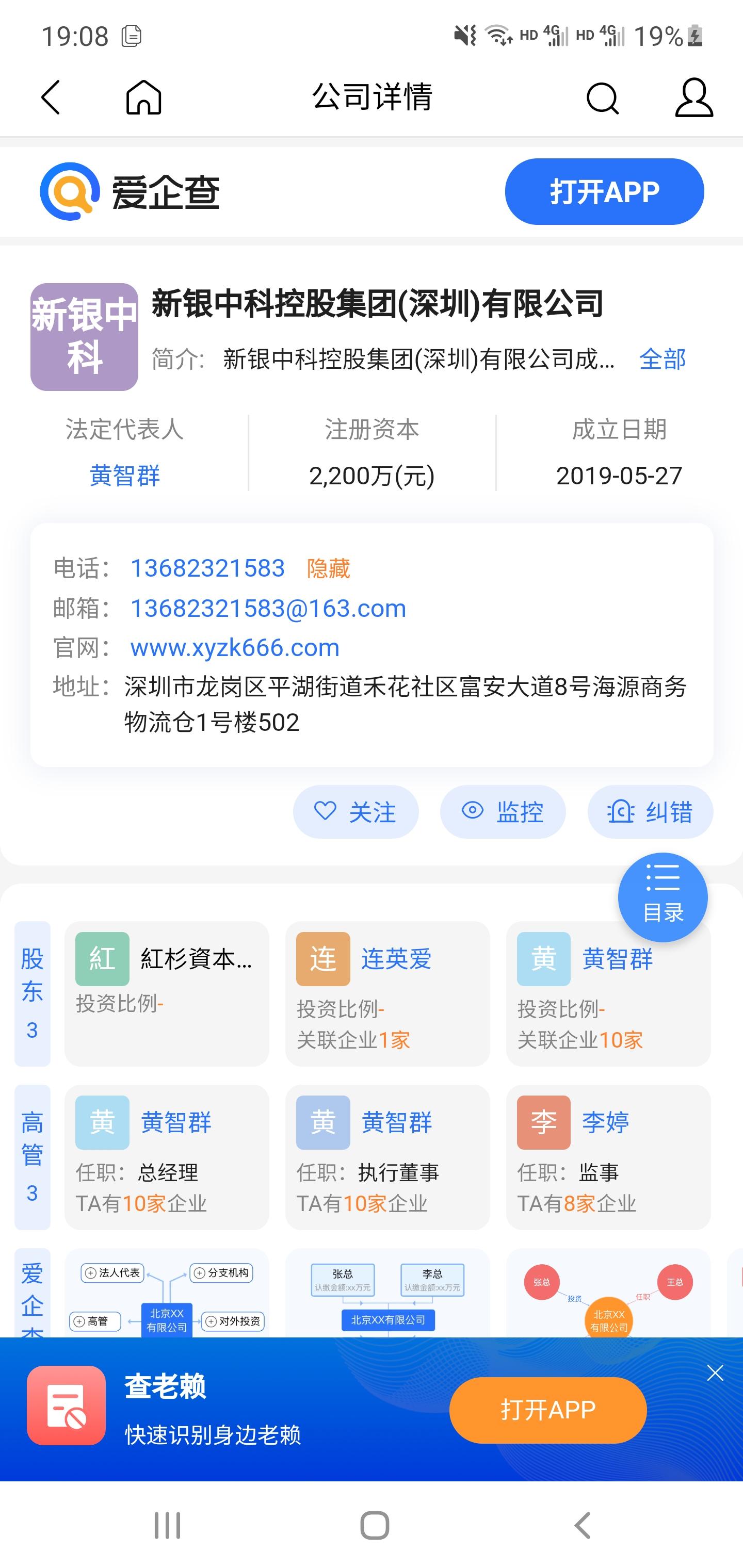Call the phone number 13682321583
This screenshot has width=743, height=1568.
[207, 568]
